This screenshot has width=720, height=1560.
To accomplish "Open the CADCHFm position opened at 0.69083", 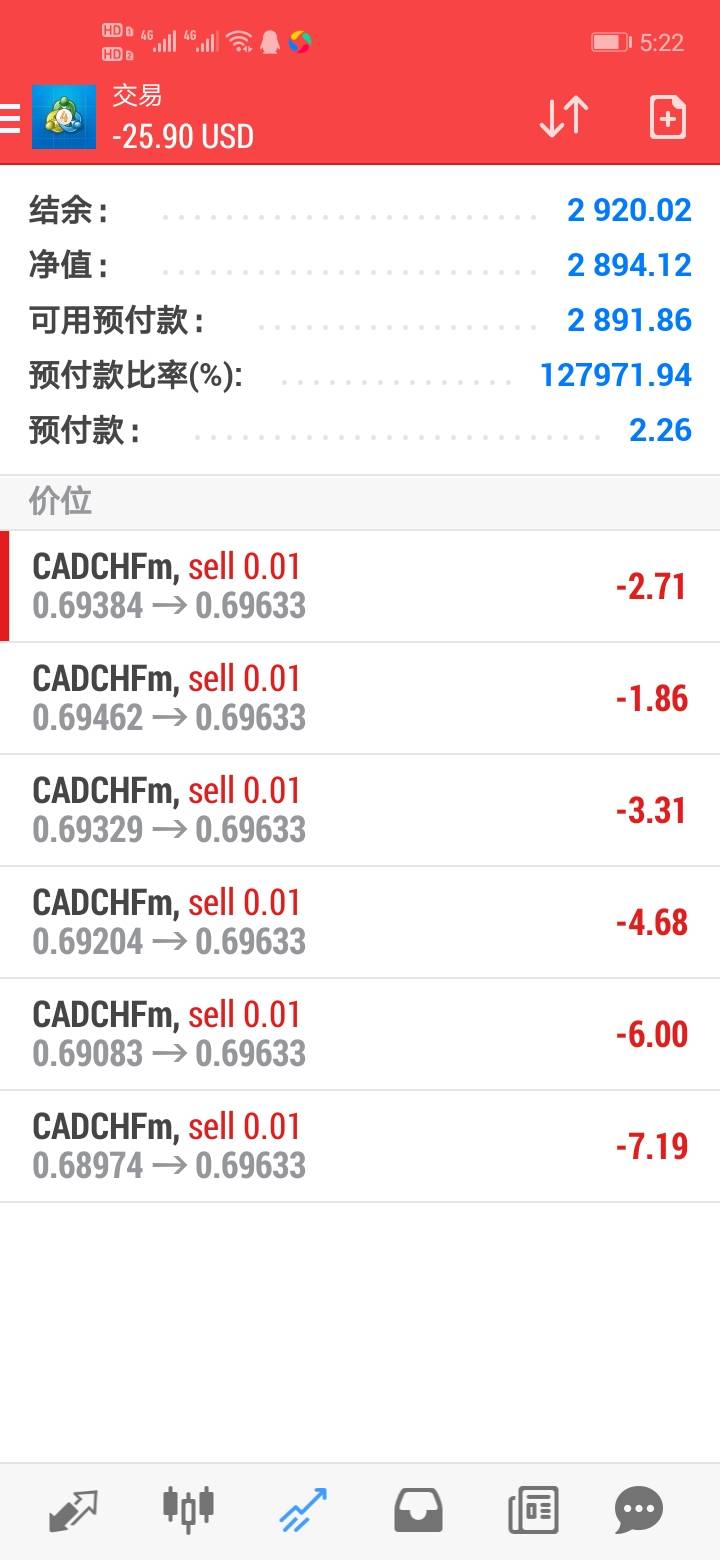I will [360, 1034].
